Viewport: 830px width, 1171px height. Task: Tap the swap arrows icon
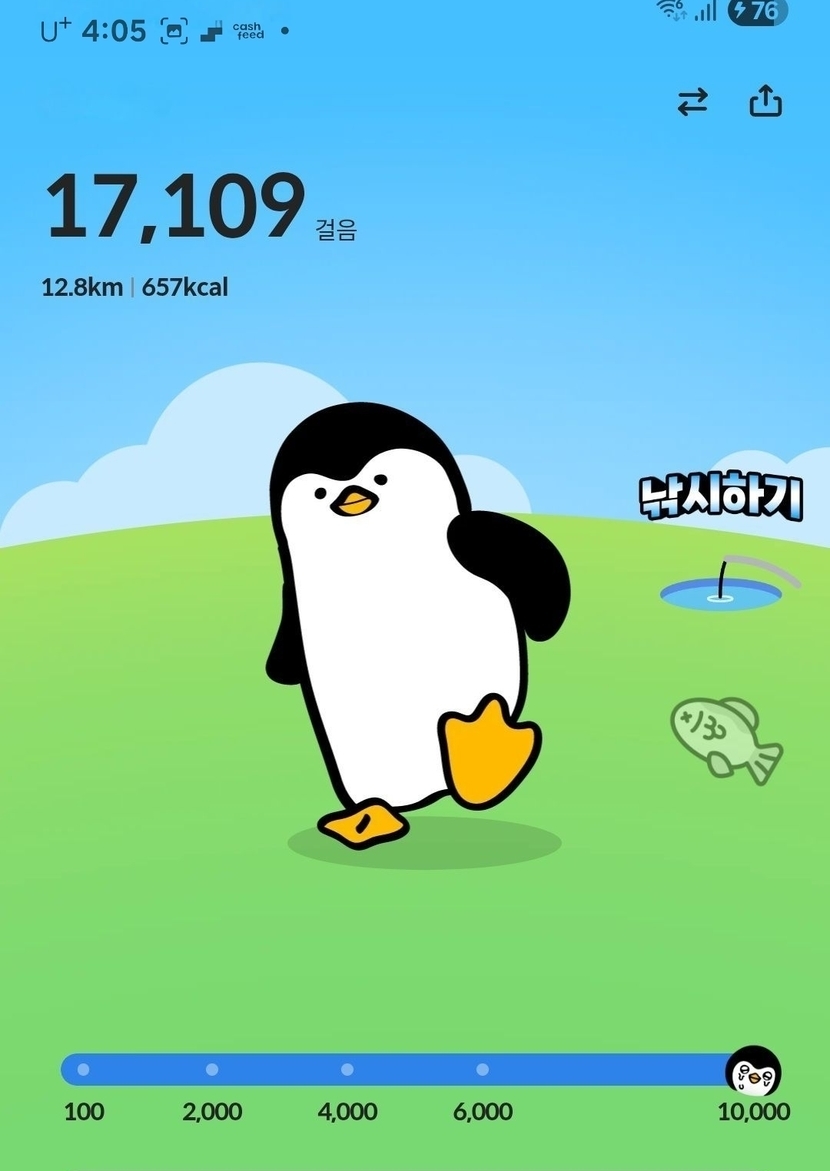pyautogui.click(x=692, y=102)
